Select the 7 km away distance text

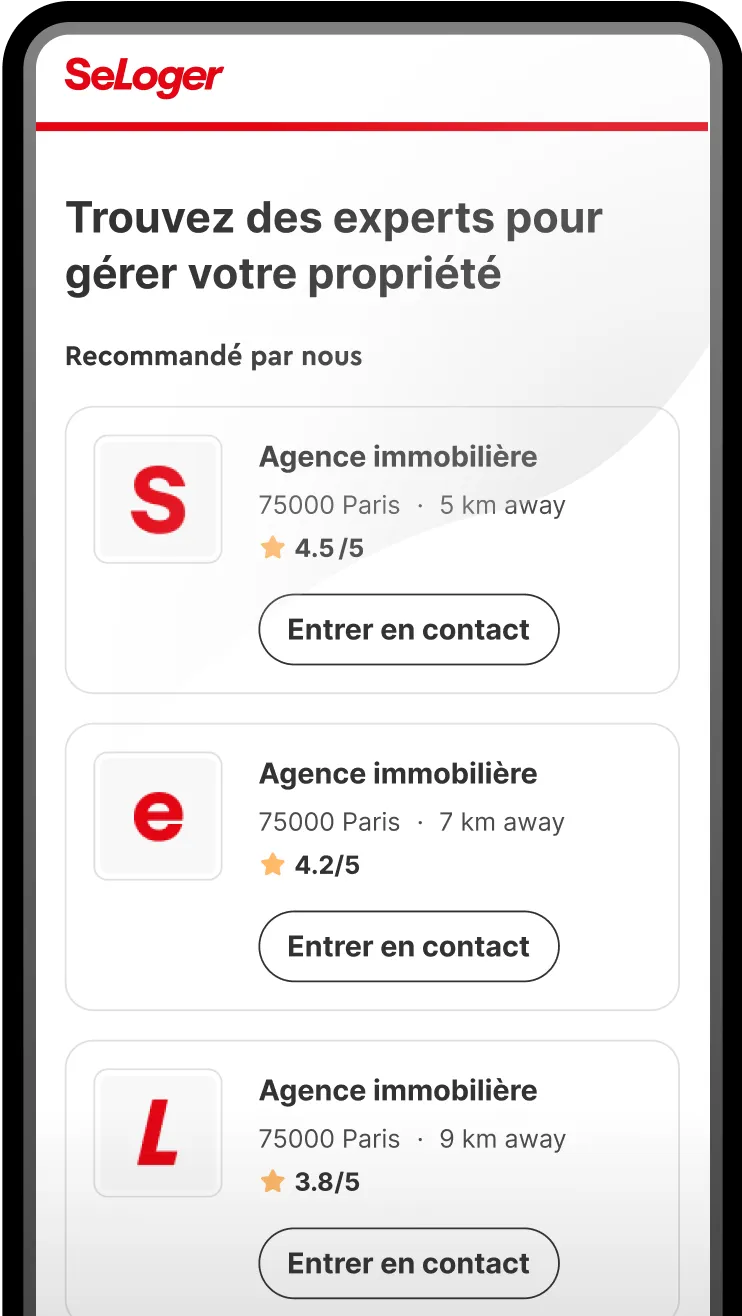point(502,821)
